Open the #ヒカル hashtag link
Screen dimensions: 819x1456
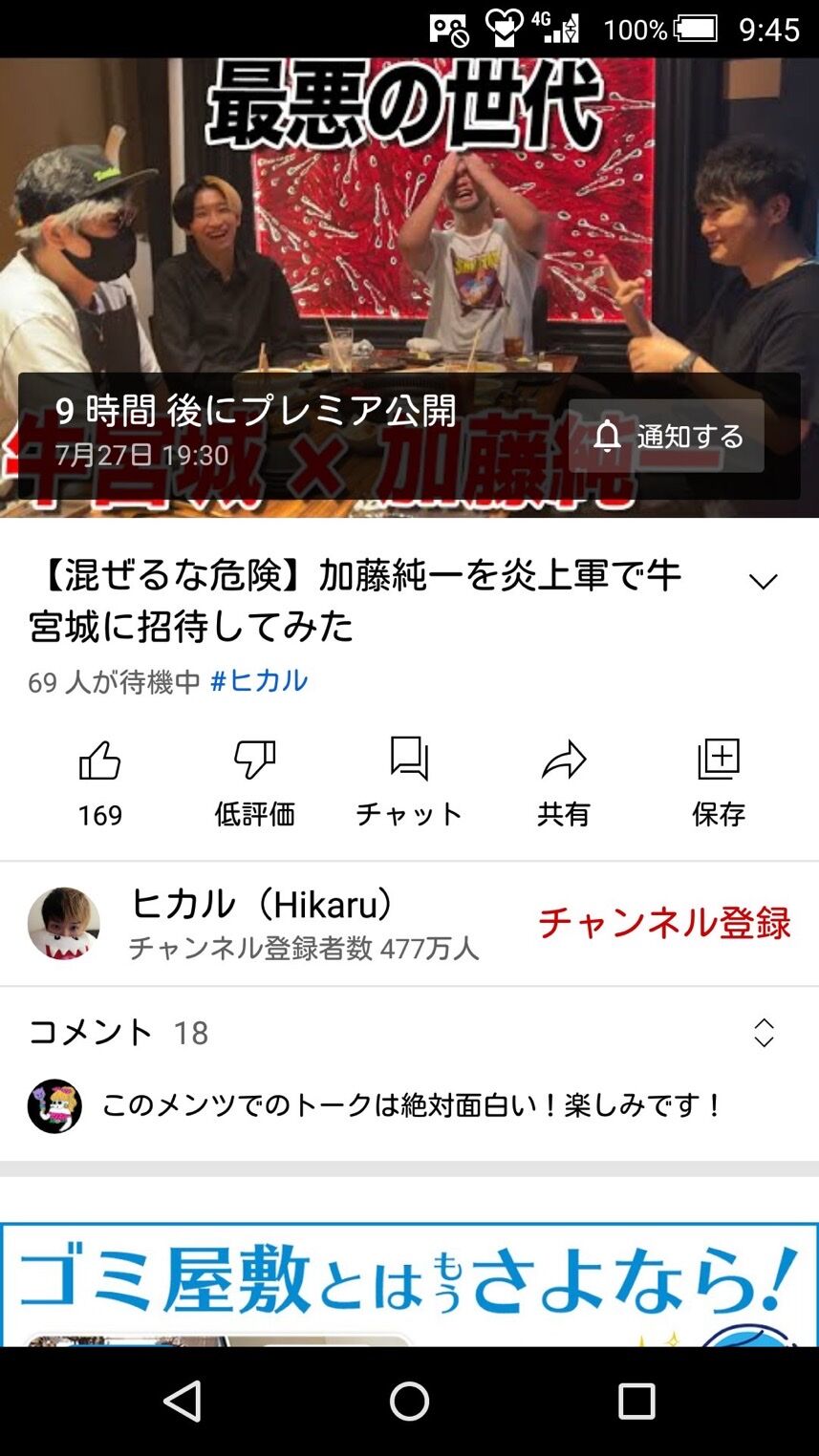tap(259, 681)
